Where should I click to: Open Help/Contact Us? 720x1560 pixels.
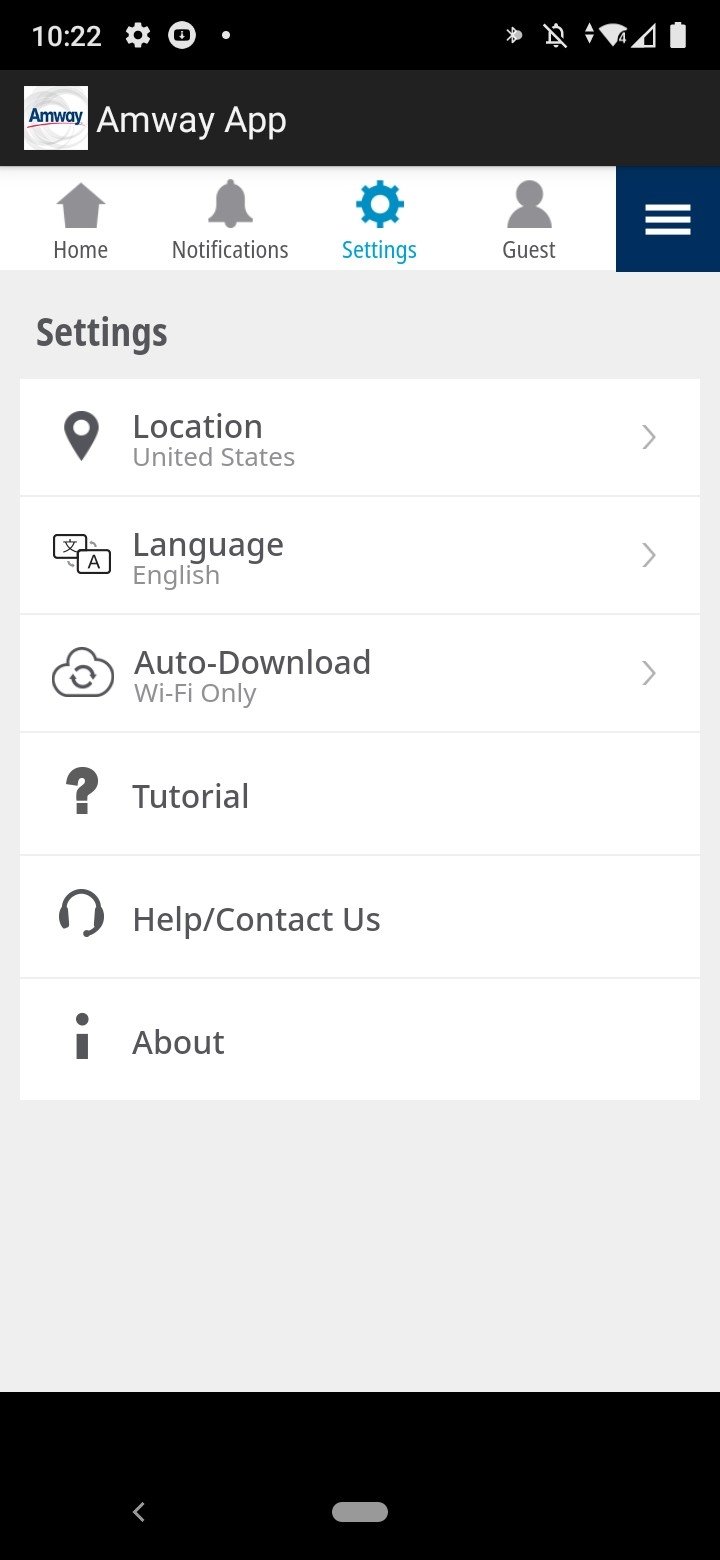[360, 918]
